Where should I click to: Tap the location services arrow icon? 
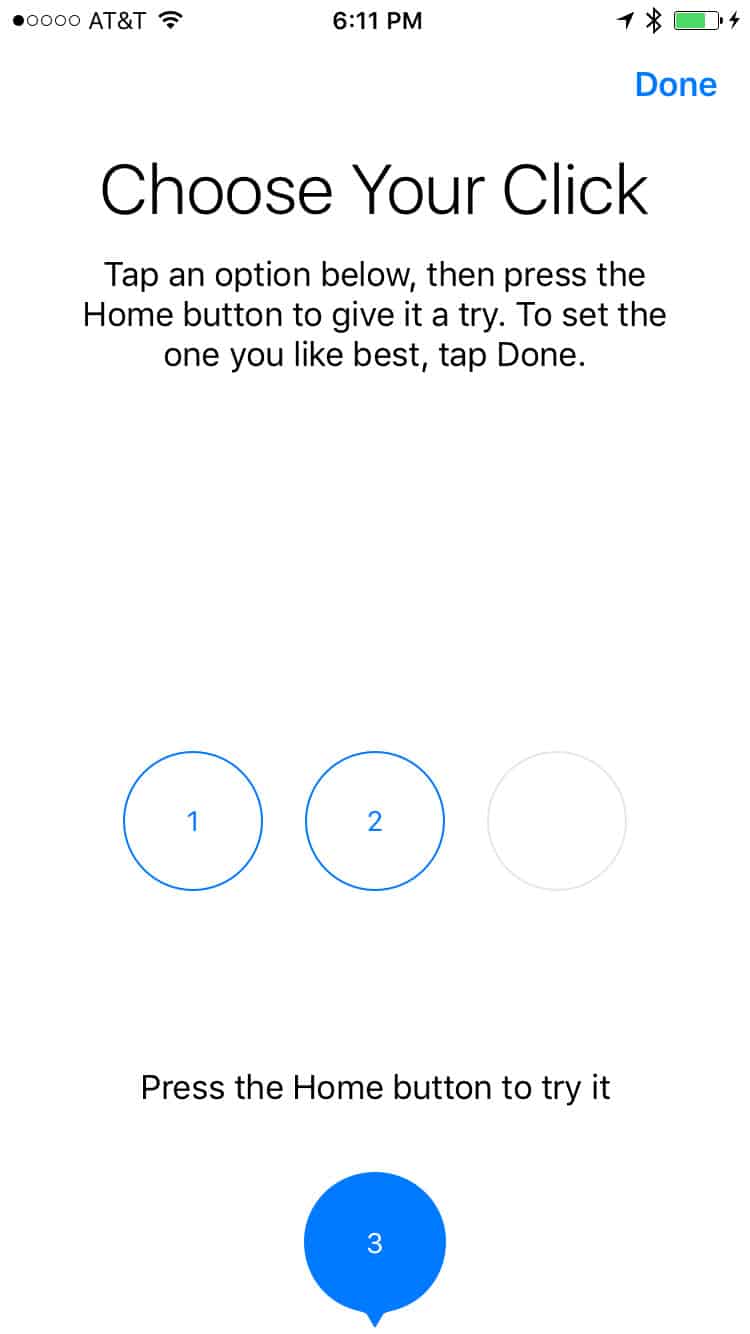(625, 18)
